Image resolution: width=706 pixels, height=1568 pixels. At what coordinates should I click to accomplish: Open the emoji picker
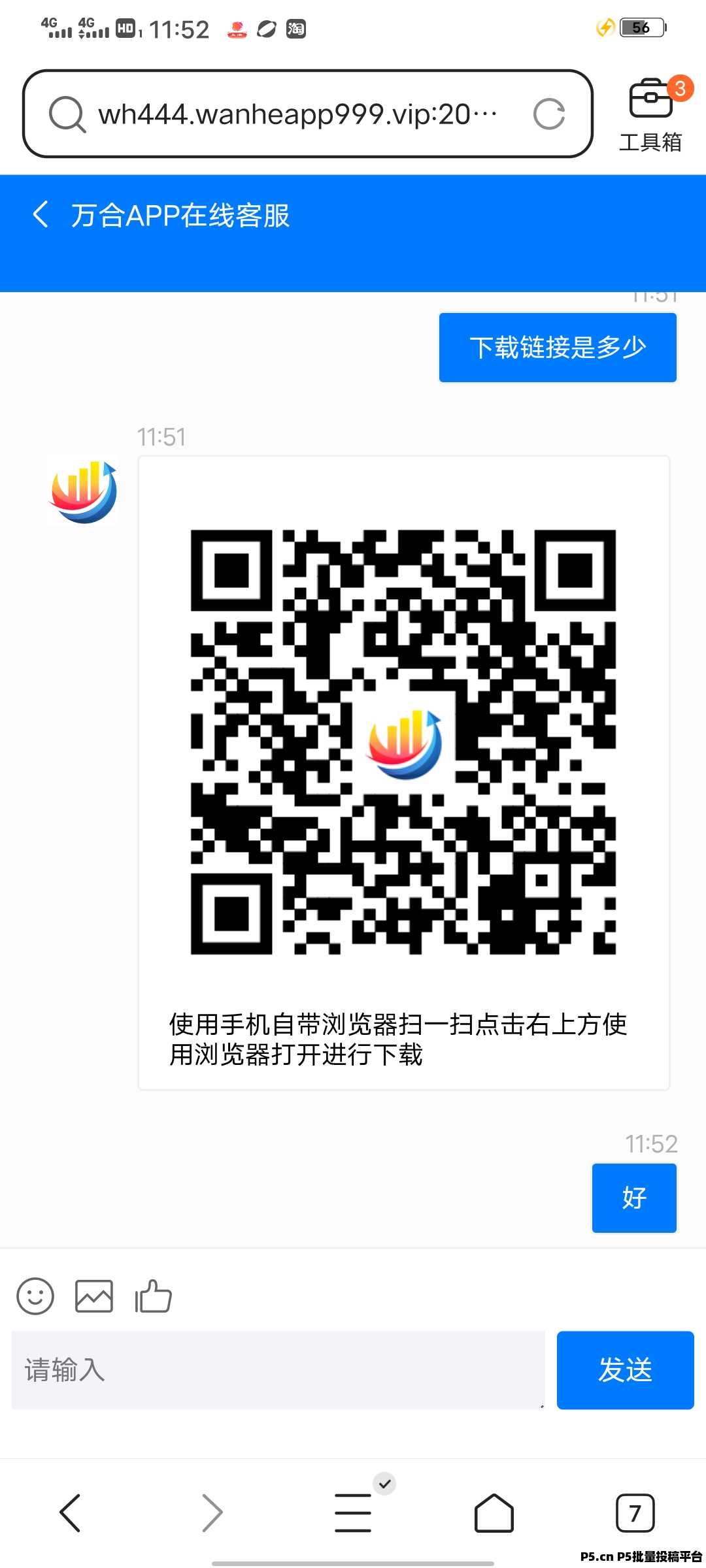pos(35,1296)
